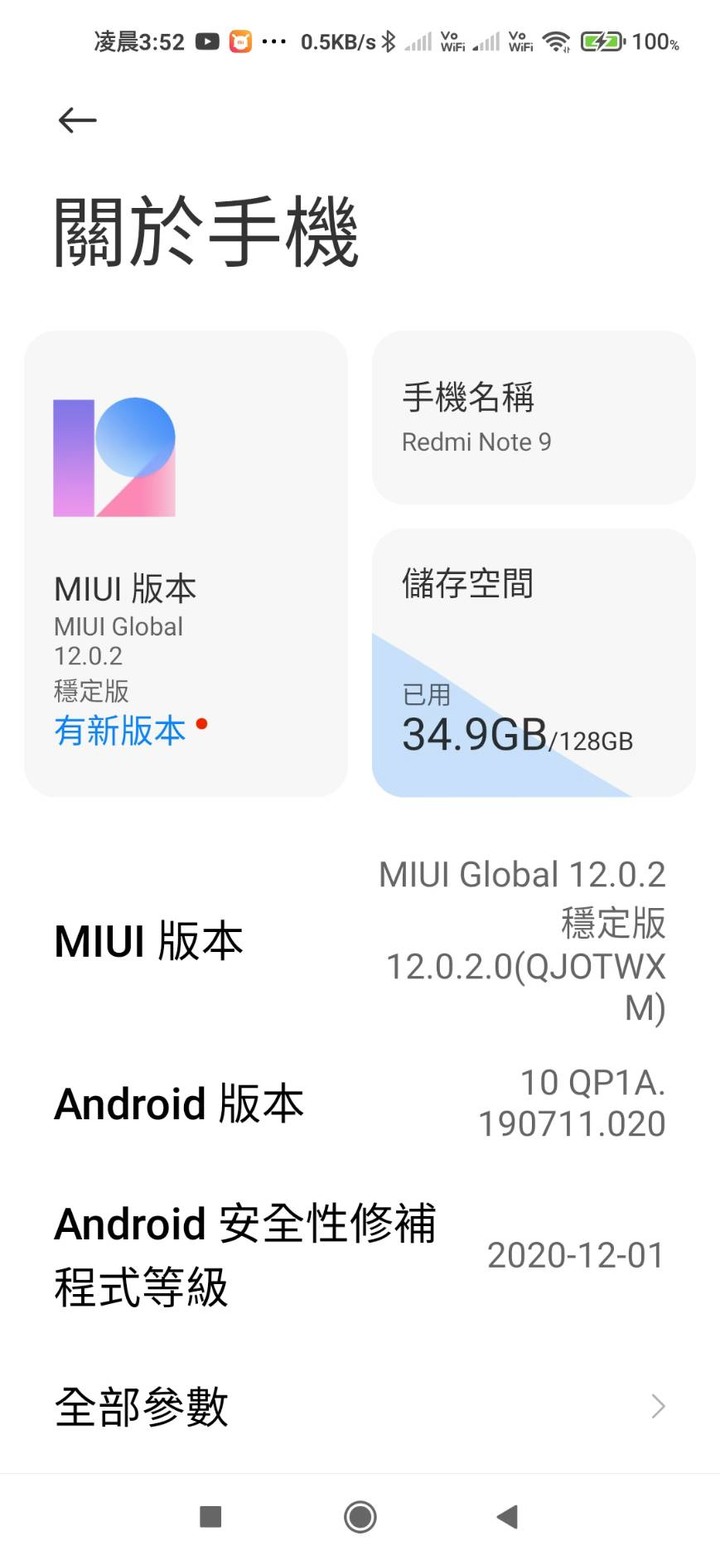720x1560 pixels.
Task: Open 全部參數 to view all specs
Action: point(360,1407)
